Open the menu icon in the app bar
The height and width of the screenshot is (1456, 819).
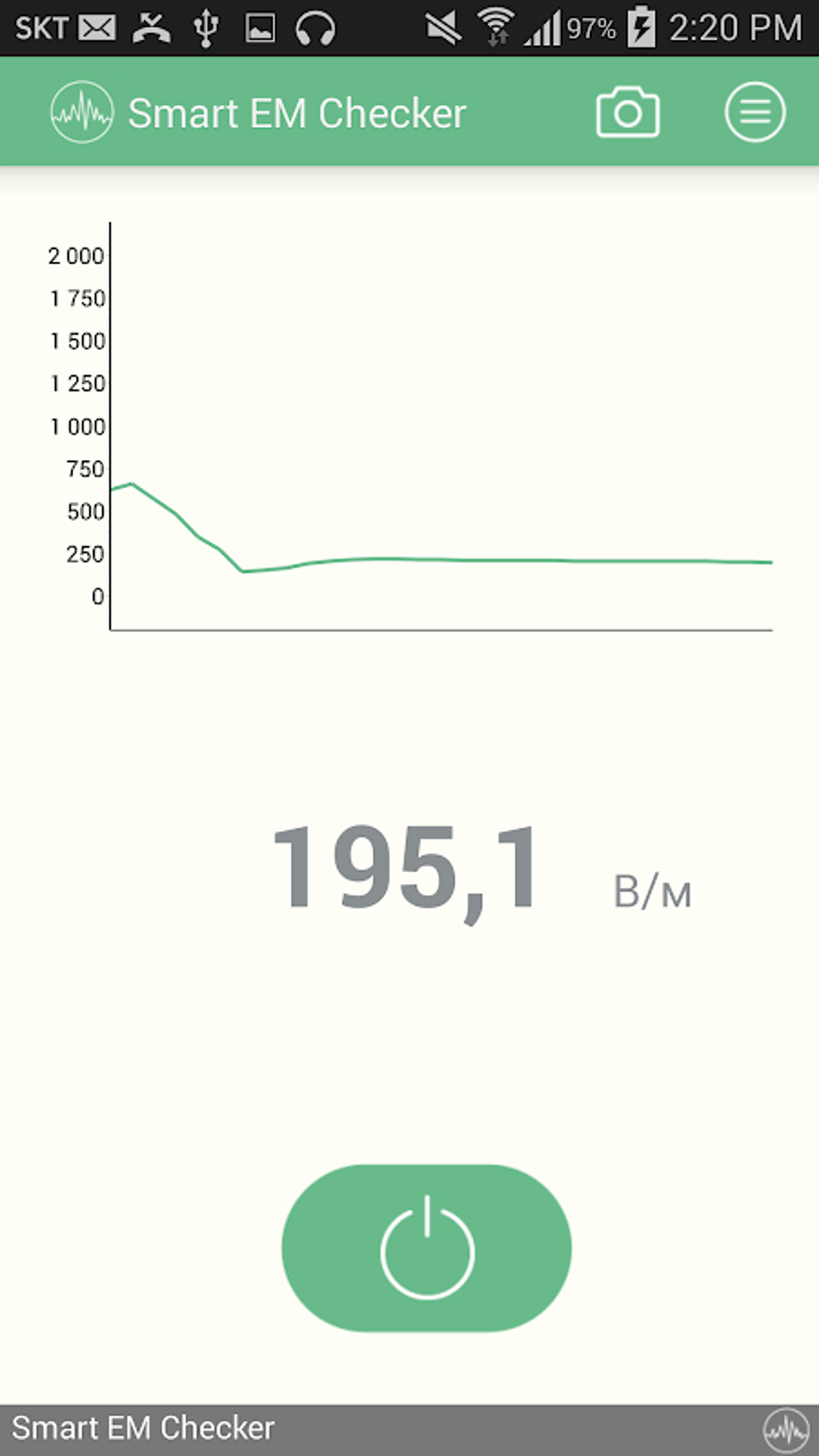[754, 112]
